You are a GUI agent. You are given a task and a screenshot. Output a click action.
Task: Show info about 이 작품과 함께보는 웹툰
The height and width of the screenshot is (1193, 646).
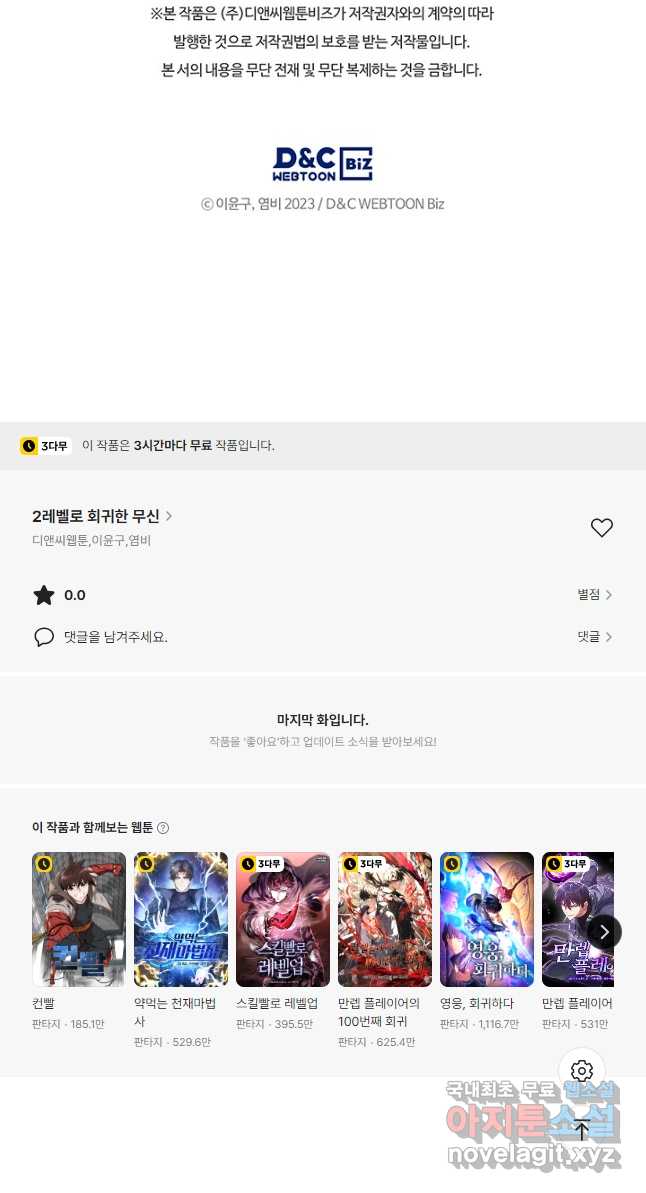click(x=163, y=828)
